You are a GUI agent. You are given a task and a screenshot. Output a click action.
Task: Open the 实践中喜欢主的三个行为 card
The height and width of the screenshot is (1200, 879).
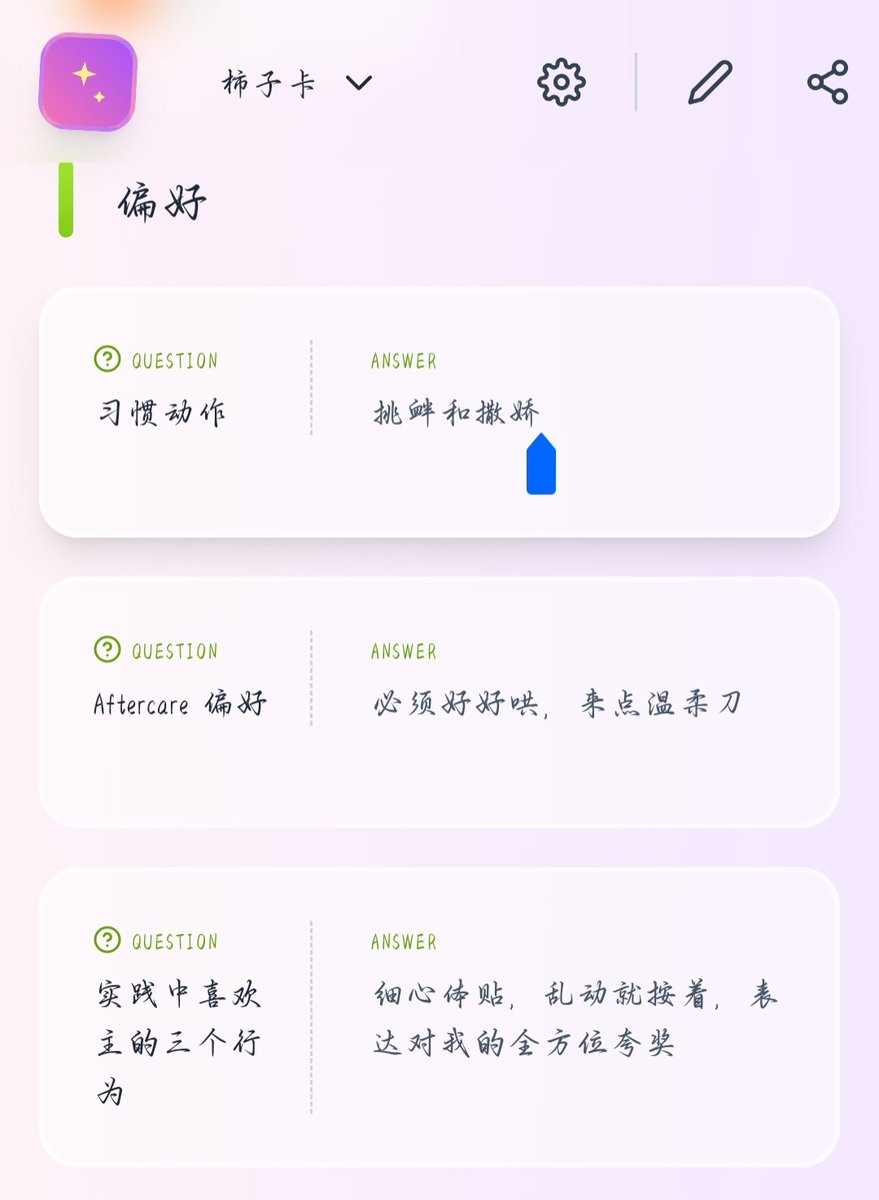[439, 1017]
